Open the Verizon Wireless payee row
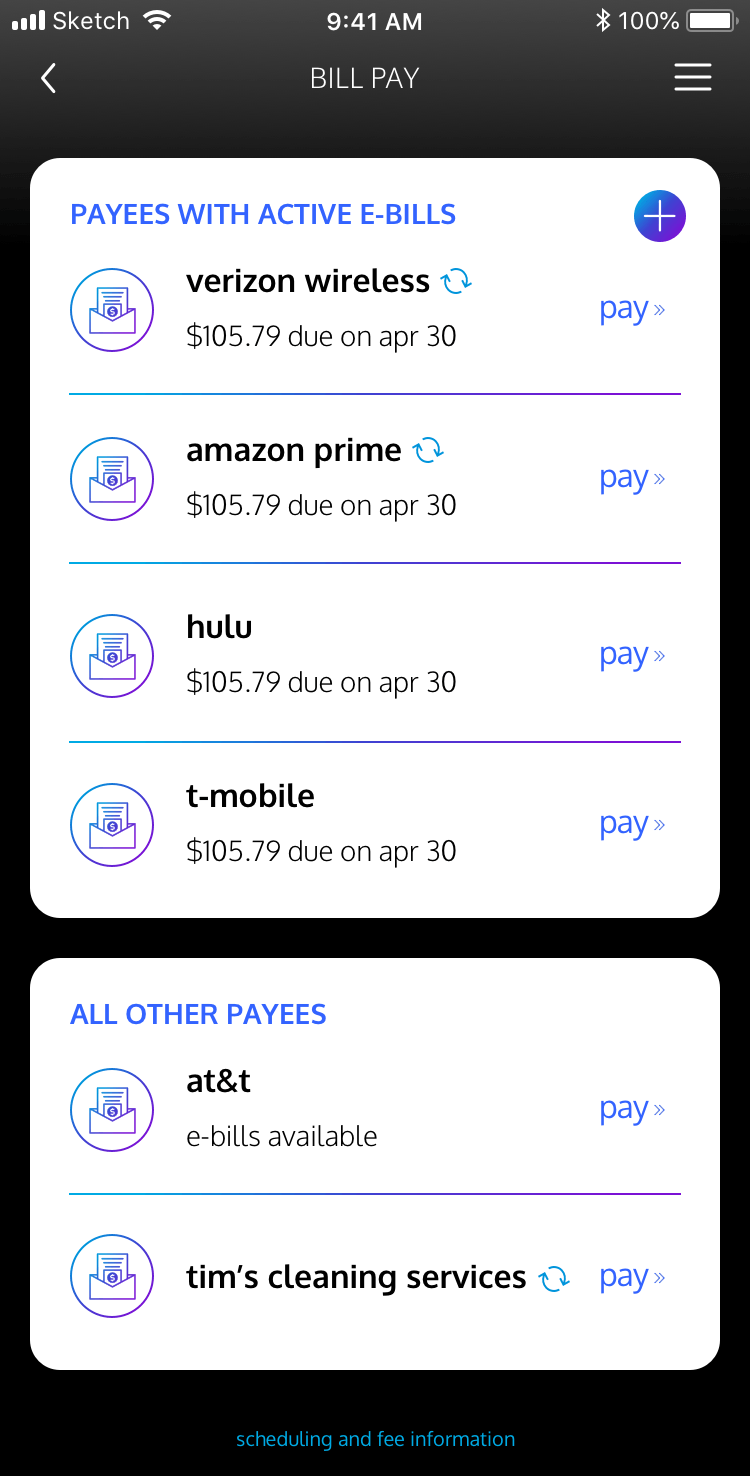This screenshot has height=1476, width=750. pyautogui.click(x=320, y=309)
